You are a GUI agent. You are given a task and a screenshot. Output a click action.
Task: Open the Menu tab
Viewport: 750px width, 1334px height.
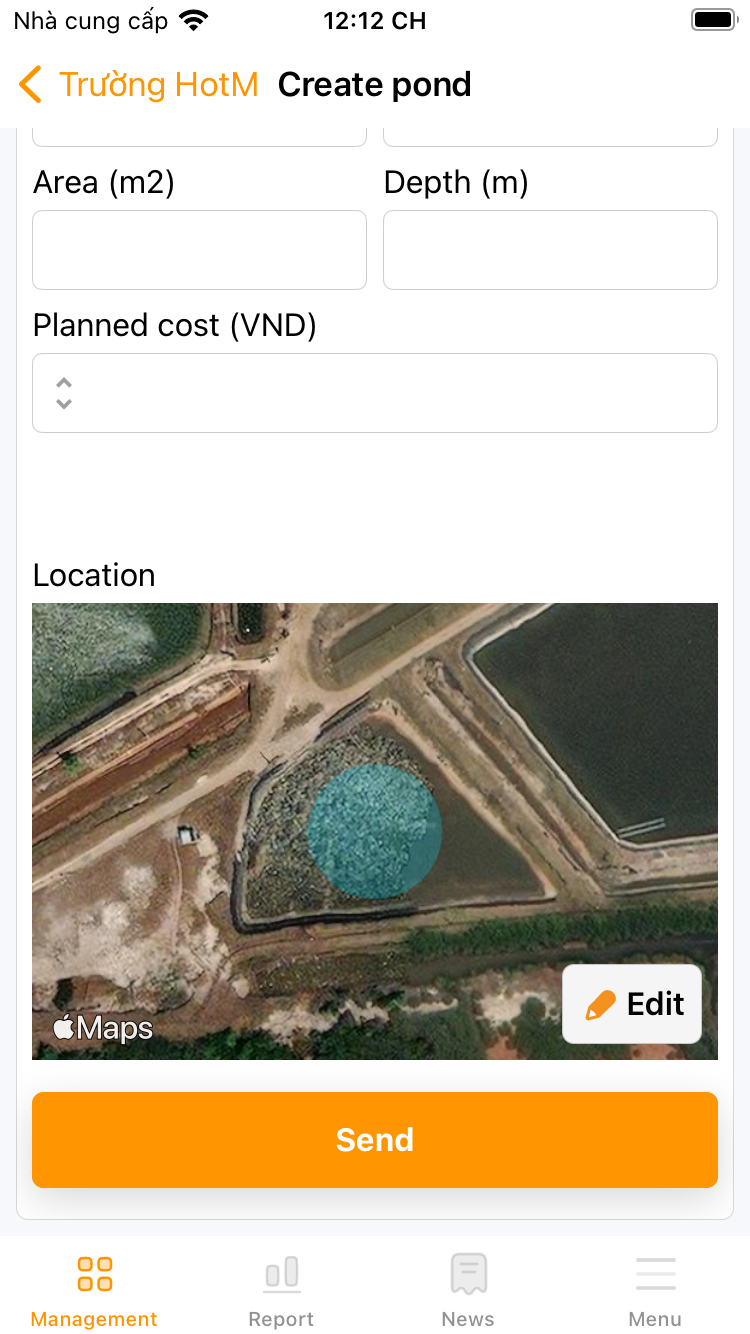tap(655, 1290)
